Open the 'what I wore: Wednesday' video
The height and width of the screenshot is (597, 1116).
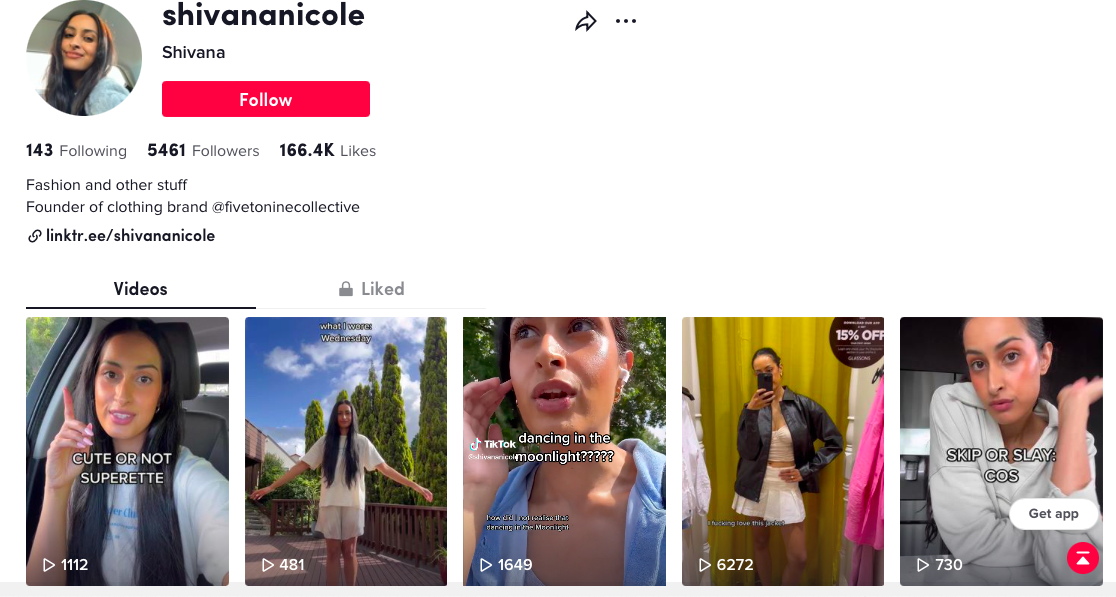tap(346, 450)
